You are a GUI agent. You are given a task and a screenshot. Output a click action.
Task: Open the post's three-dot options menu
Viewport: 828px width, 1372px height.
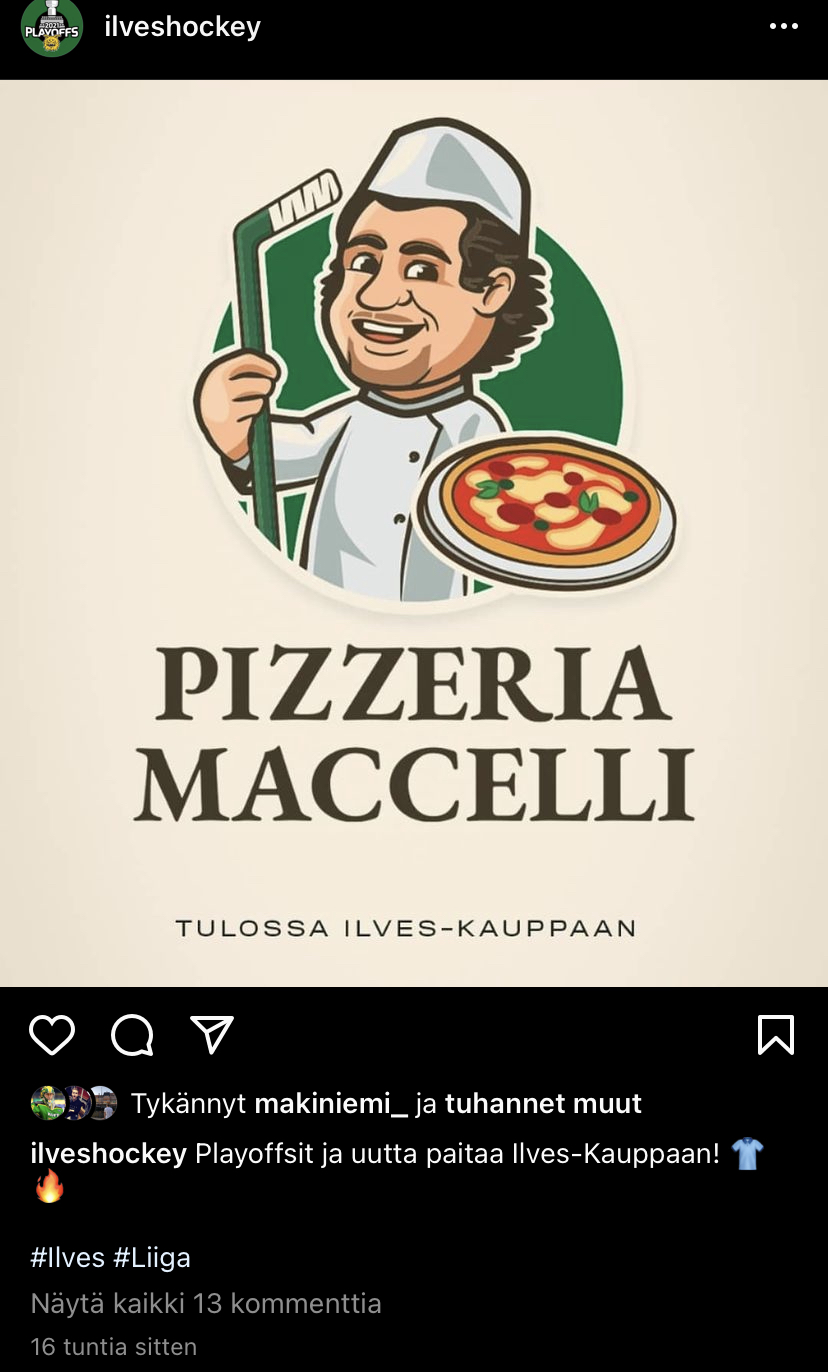[x=783, y=27]
